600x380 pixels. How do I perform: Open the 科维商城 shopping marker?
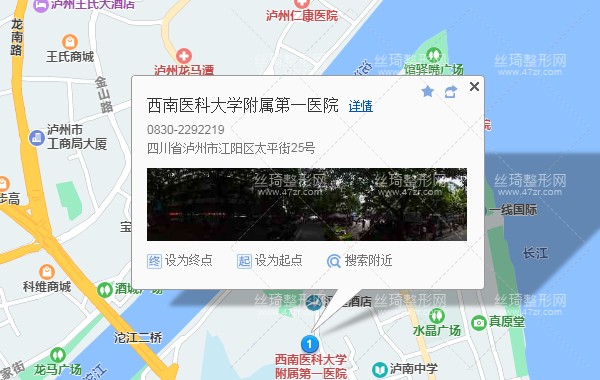pyautogui.click(x=47, y=272)
